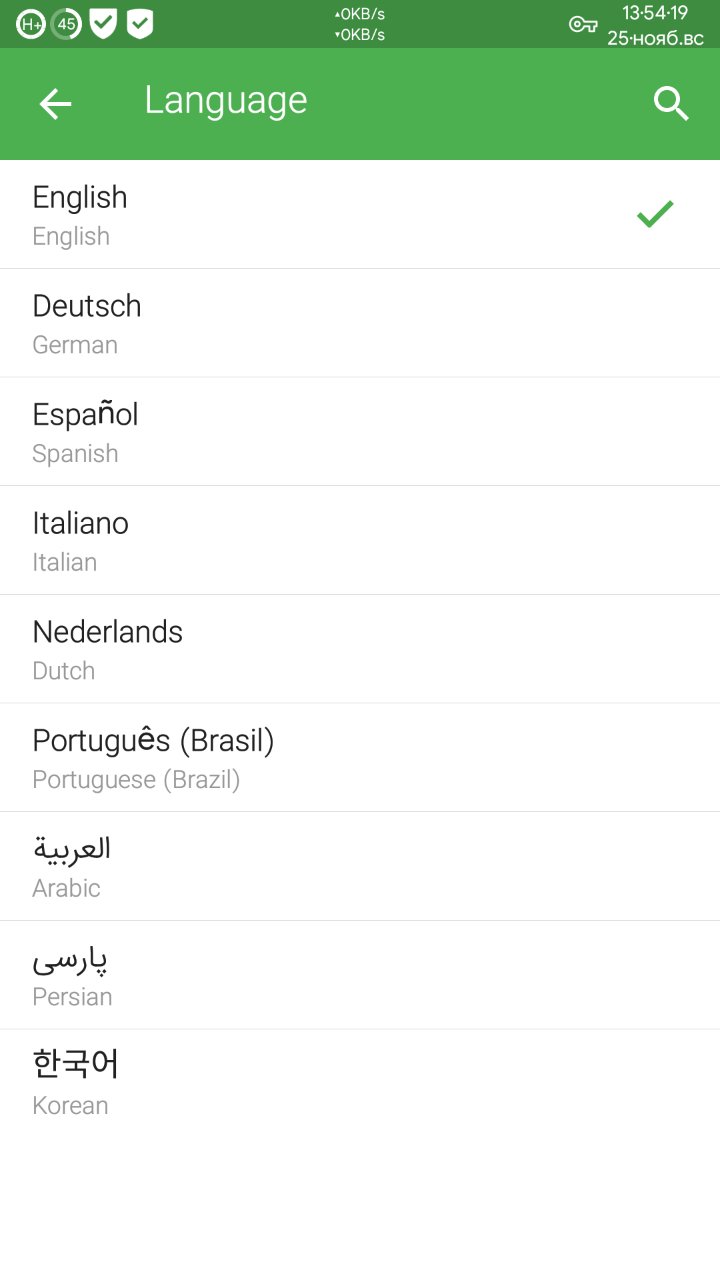Select Español (Spanish) from the list

(360, 432)
